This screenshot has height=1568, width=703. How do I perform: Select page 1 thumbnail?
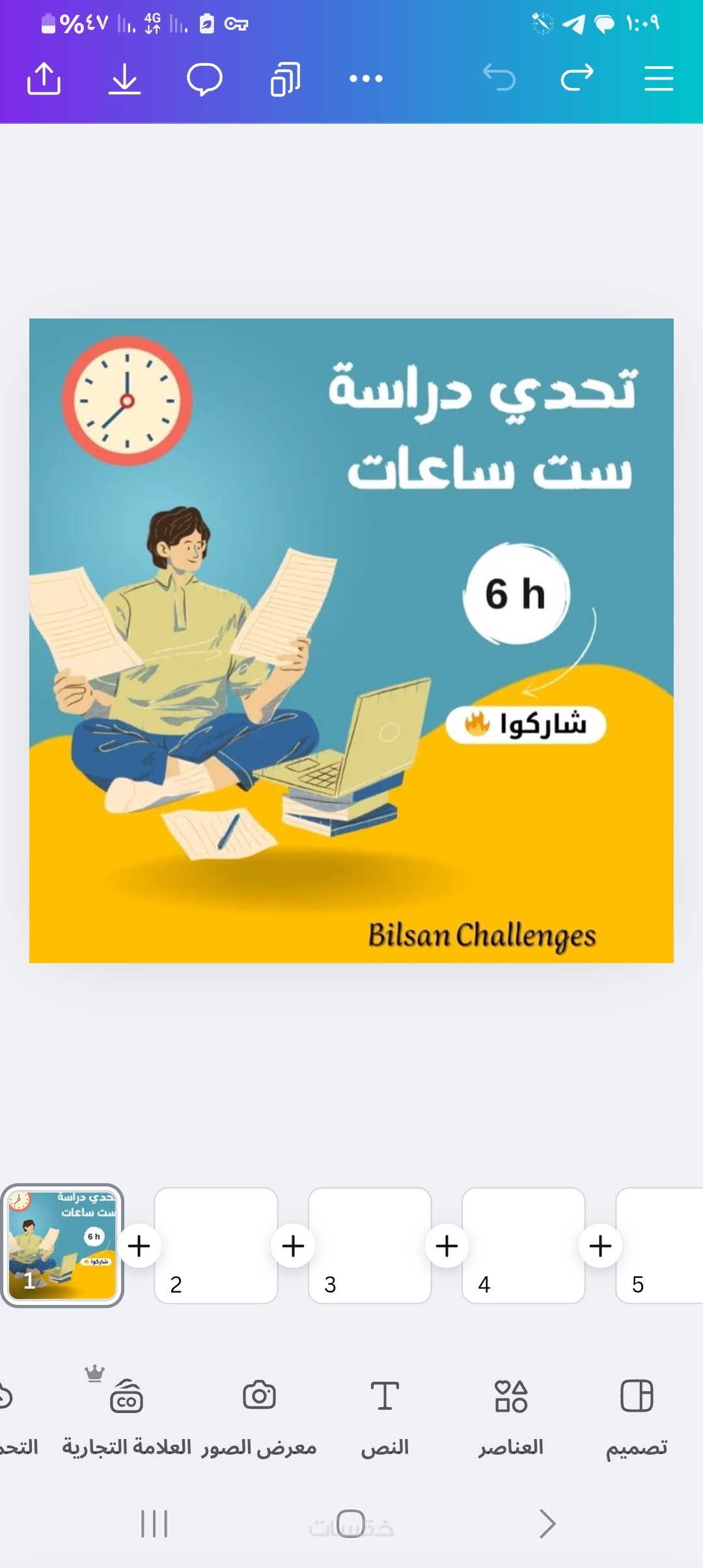point(62,1245)
